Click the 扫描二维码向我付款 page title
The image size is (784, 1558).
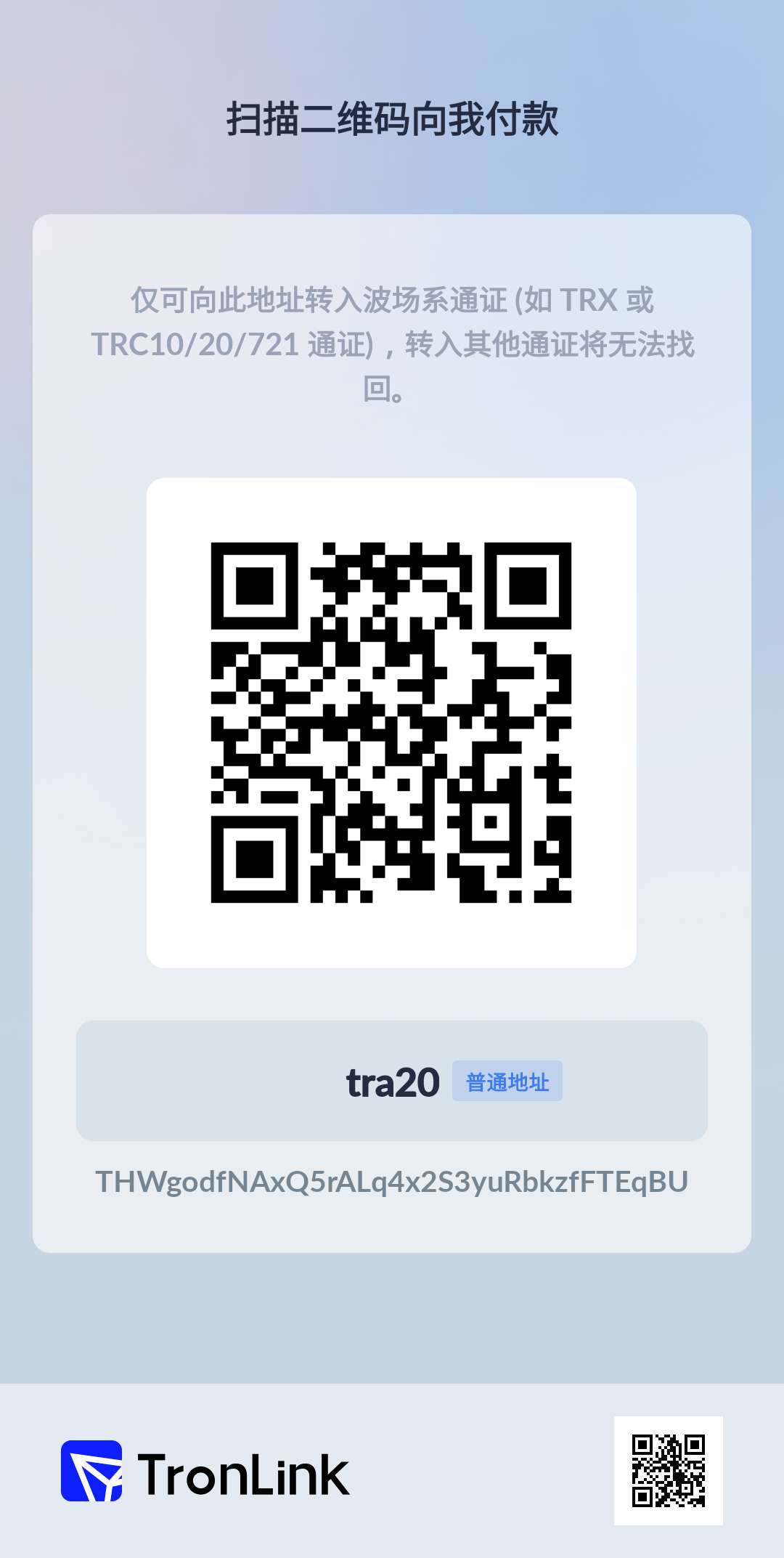click(x=392, y=116)
